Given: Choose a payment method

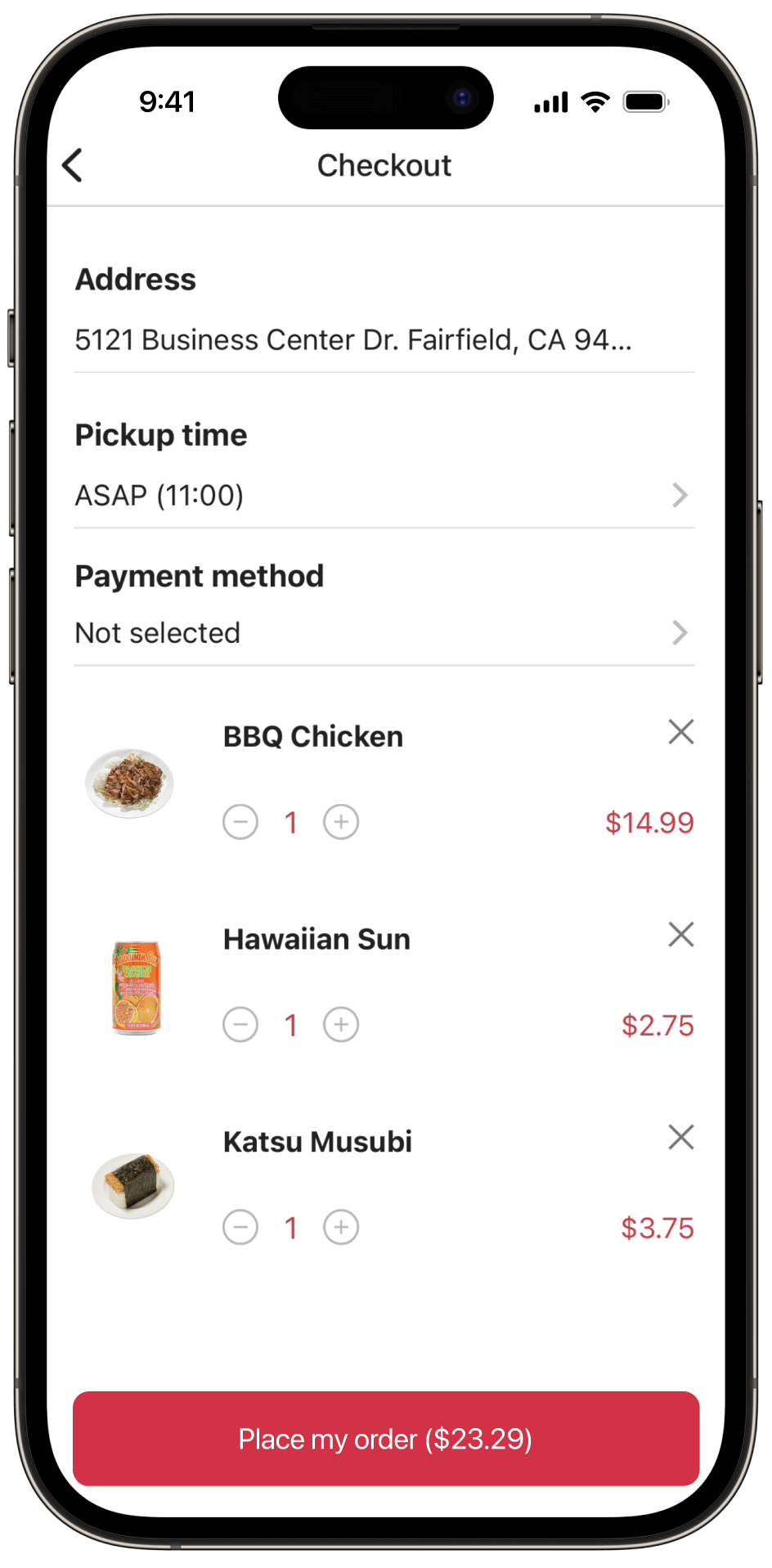Looking at the screenshot, I should click(x=384, y=632).
